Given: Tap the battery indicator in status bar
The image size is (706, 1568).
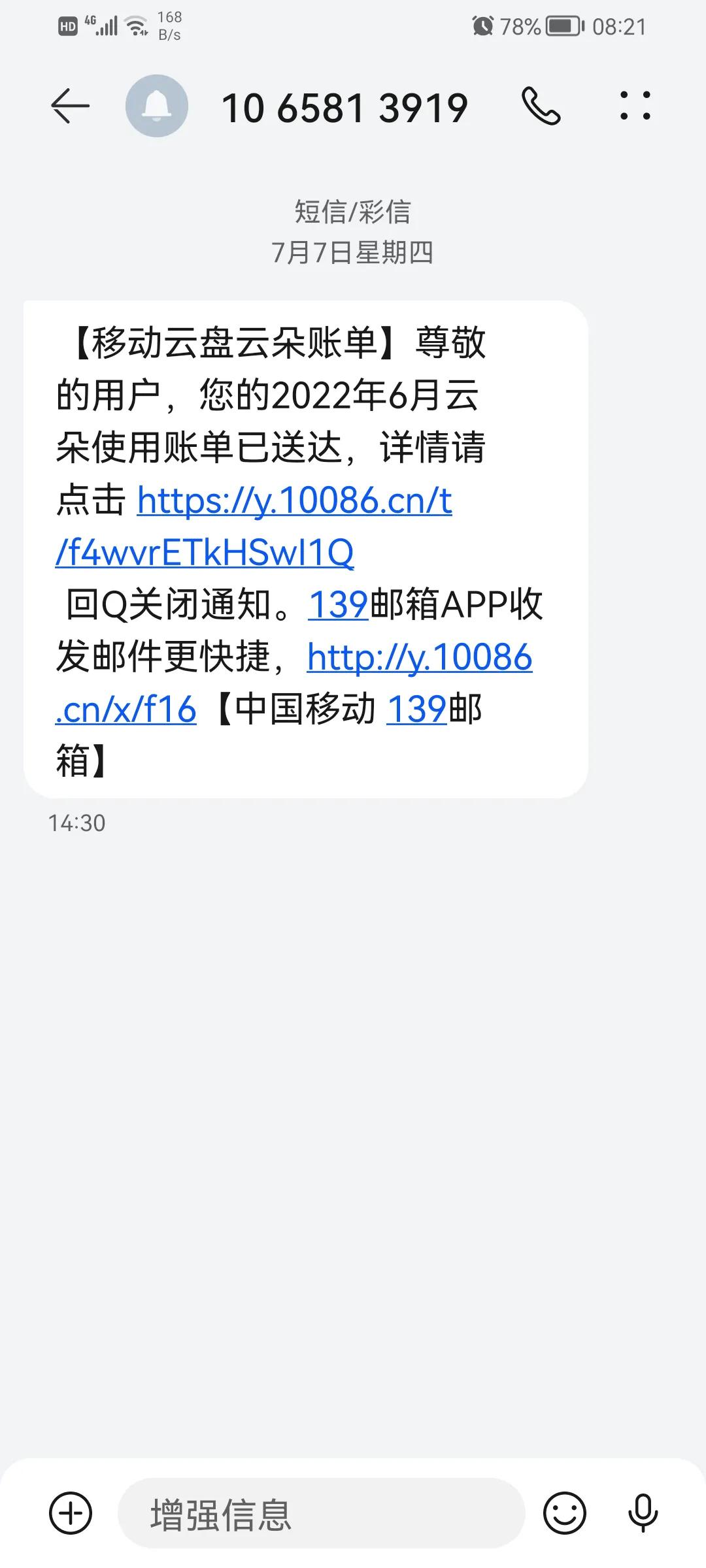Looking at the screenshot, I should tap(559, 26).
